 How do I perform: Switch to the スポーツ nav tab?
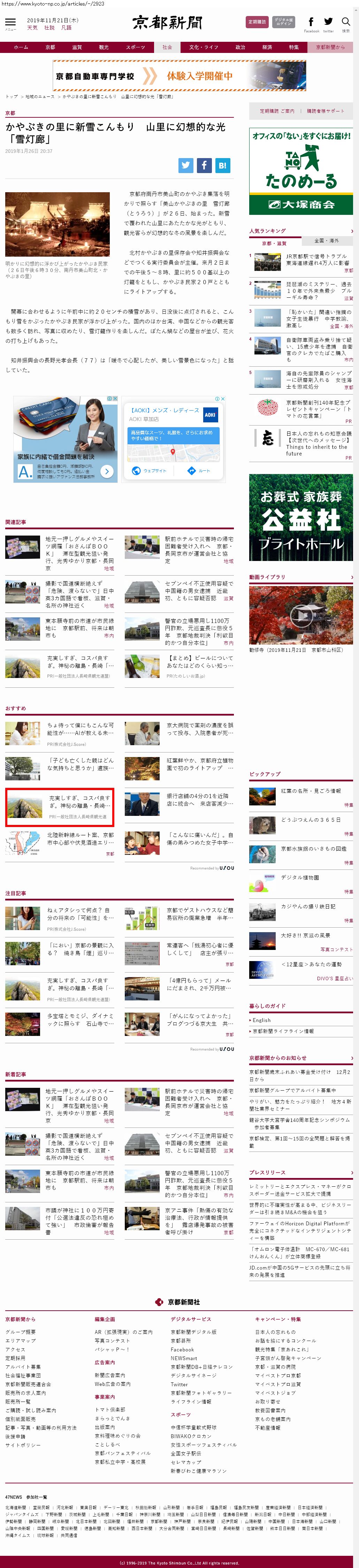coord(135,47)
